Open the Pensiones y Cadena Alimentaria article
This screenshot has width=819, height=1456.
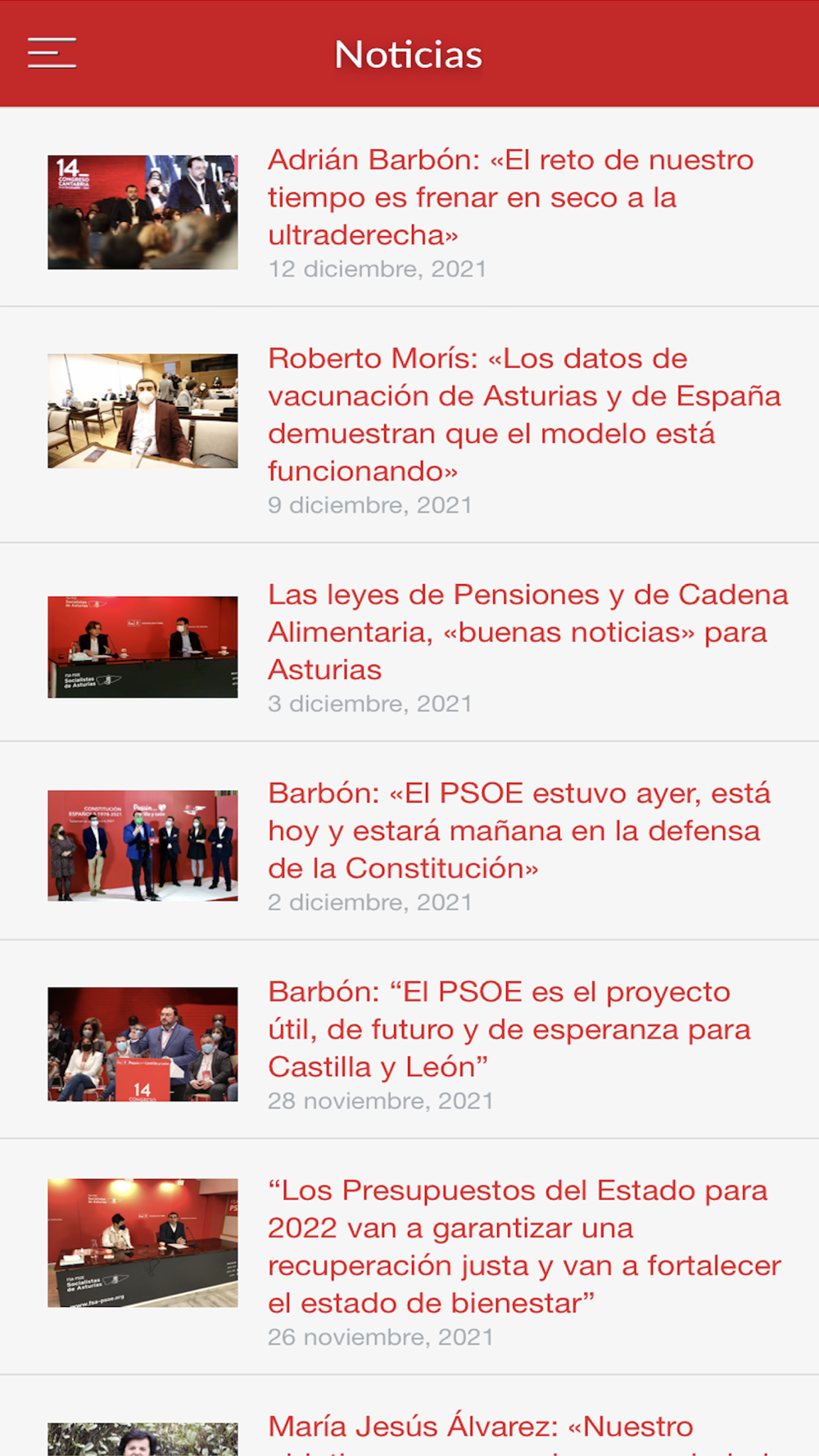pos(527,632)
